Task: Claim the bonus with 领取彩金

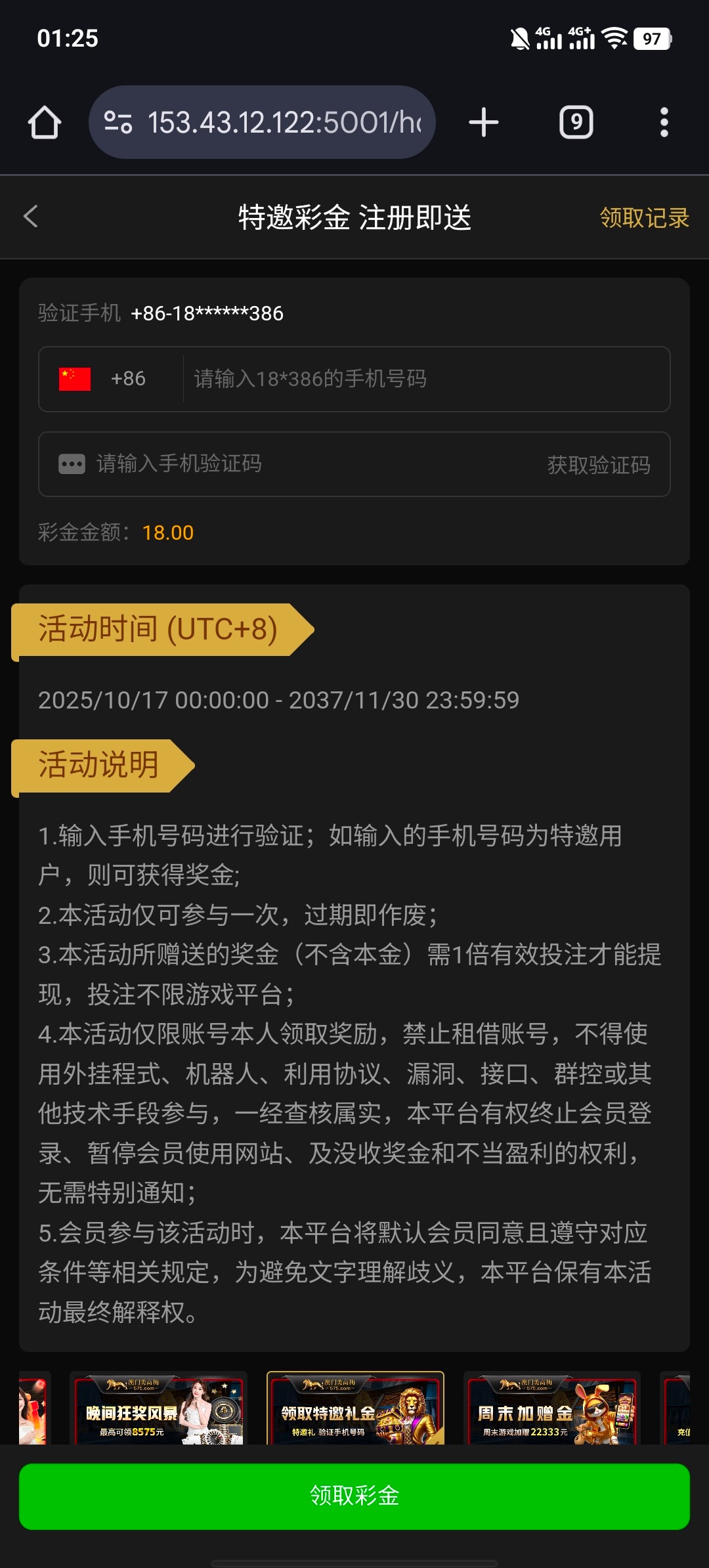Action: 354,1496
